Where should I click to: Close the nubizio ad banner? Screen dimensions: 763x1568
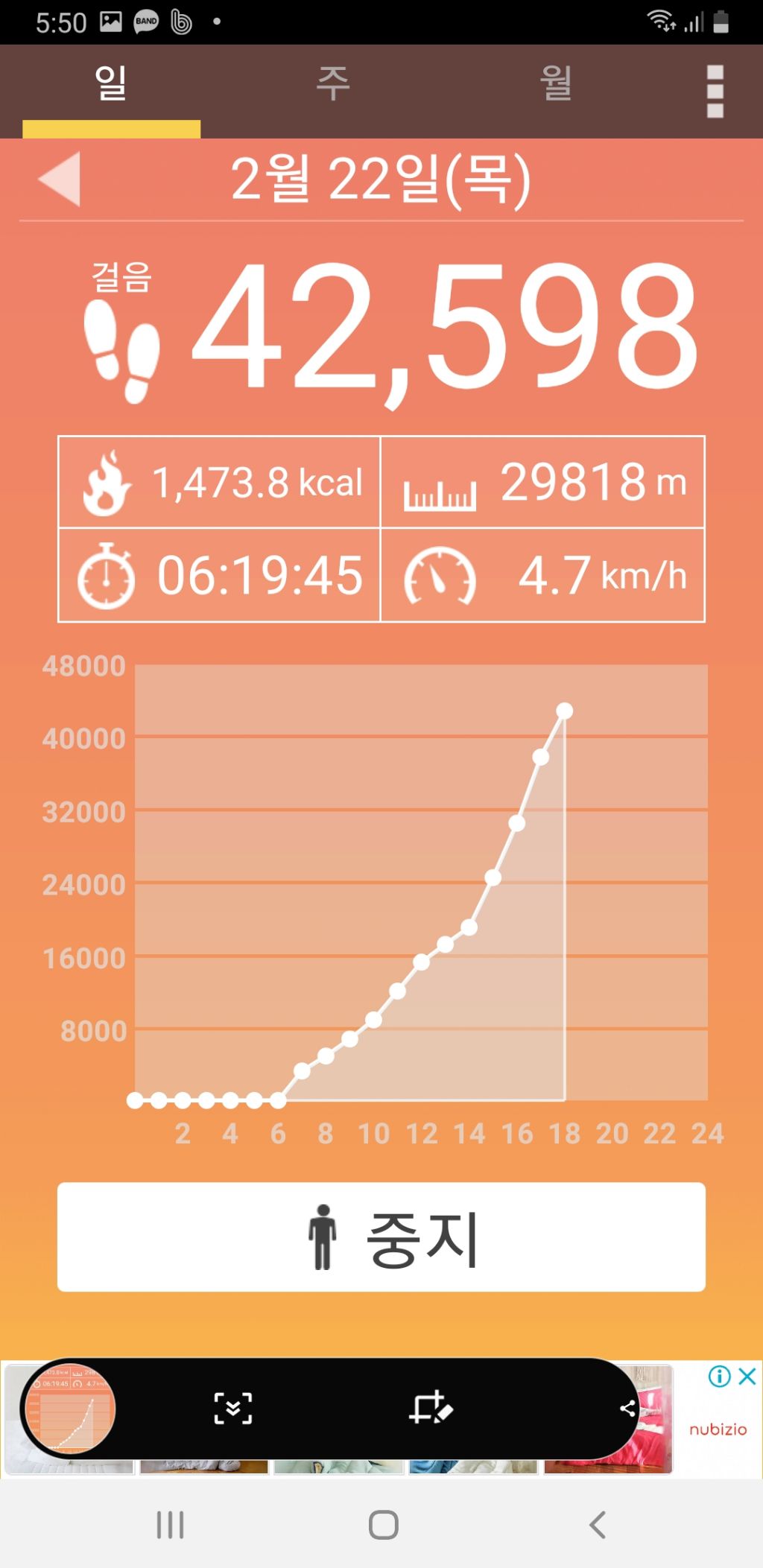(747, 1376)
